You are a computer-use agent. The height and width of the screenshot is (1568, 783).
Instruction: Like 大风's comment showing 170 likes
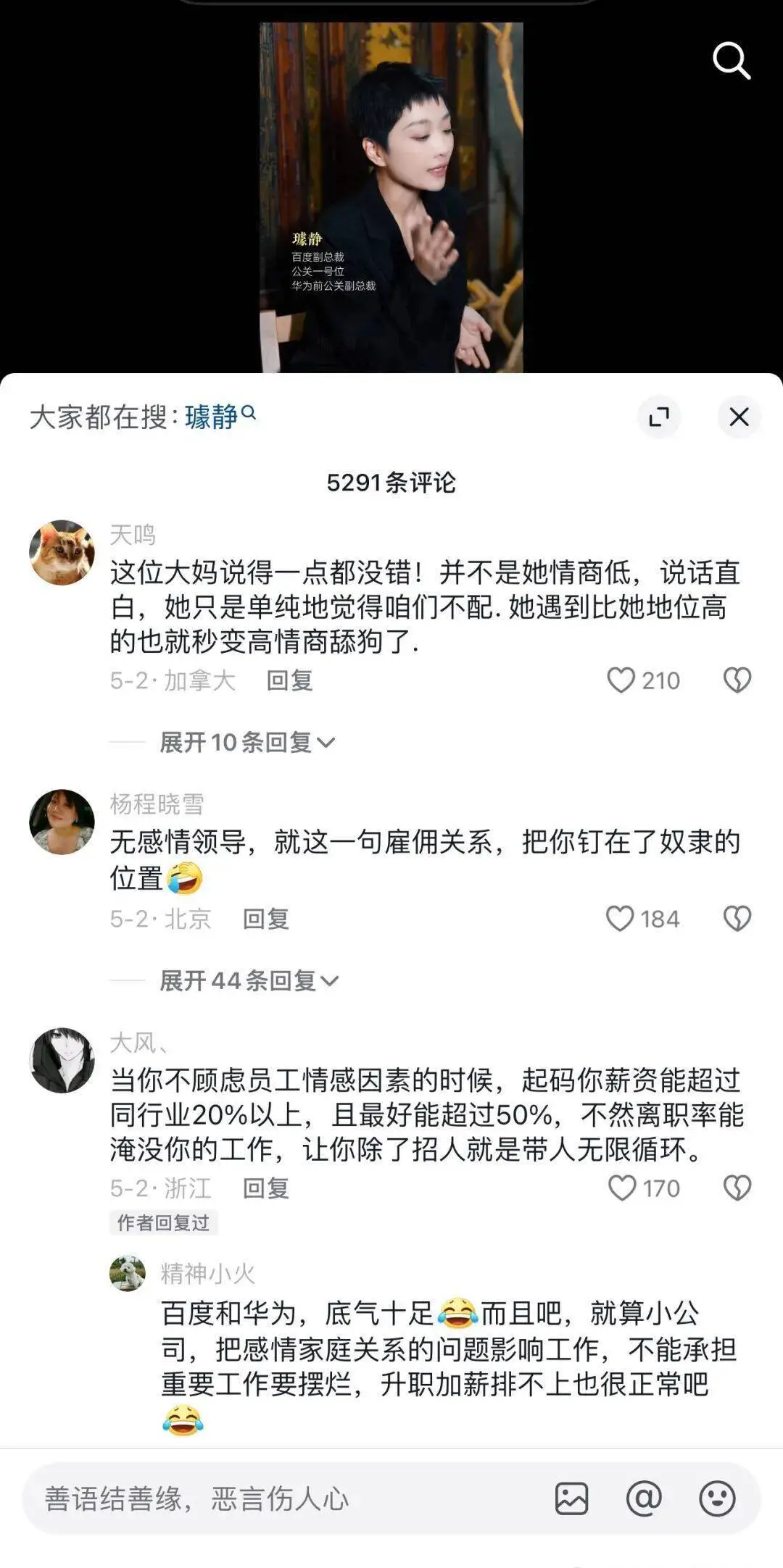click(622, 1188)
